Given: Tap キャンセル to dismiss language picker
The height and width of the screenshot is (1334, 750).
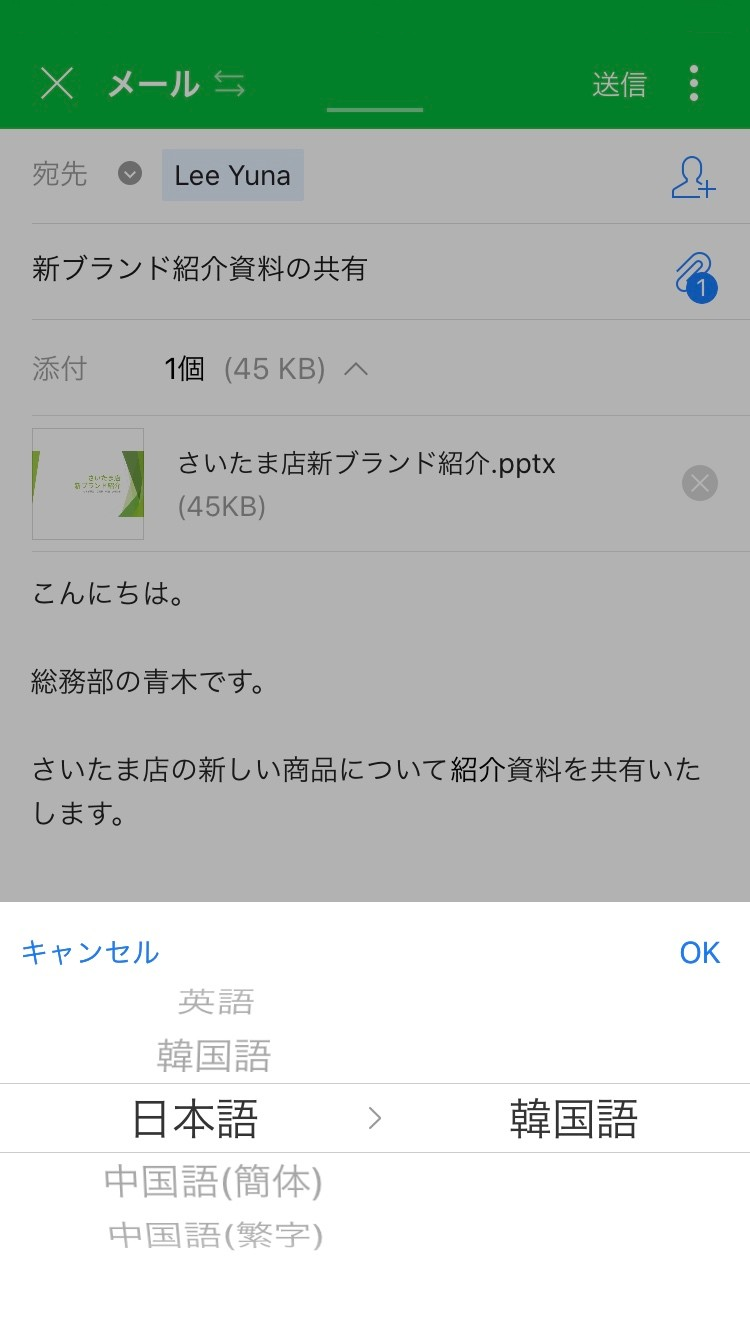Looking at the screenshot, I should pos(90,952).
